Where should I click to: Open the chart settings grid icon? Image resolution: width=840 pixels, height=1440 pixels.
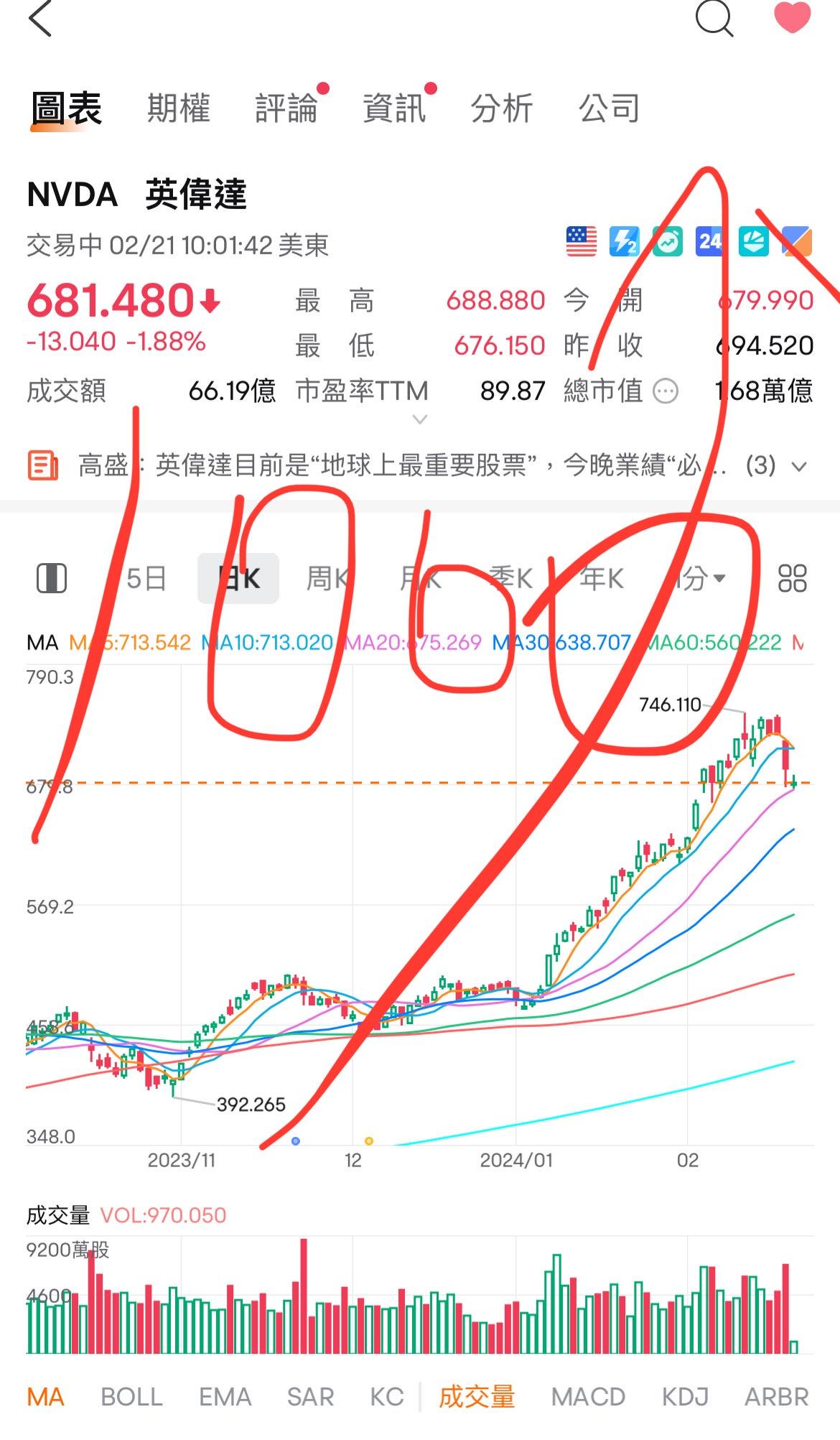pyautogui.click(x=793, y=578)
